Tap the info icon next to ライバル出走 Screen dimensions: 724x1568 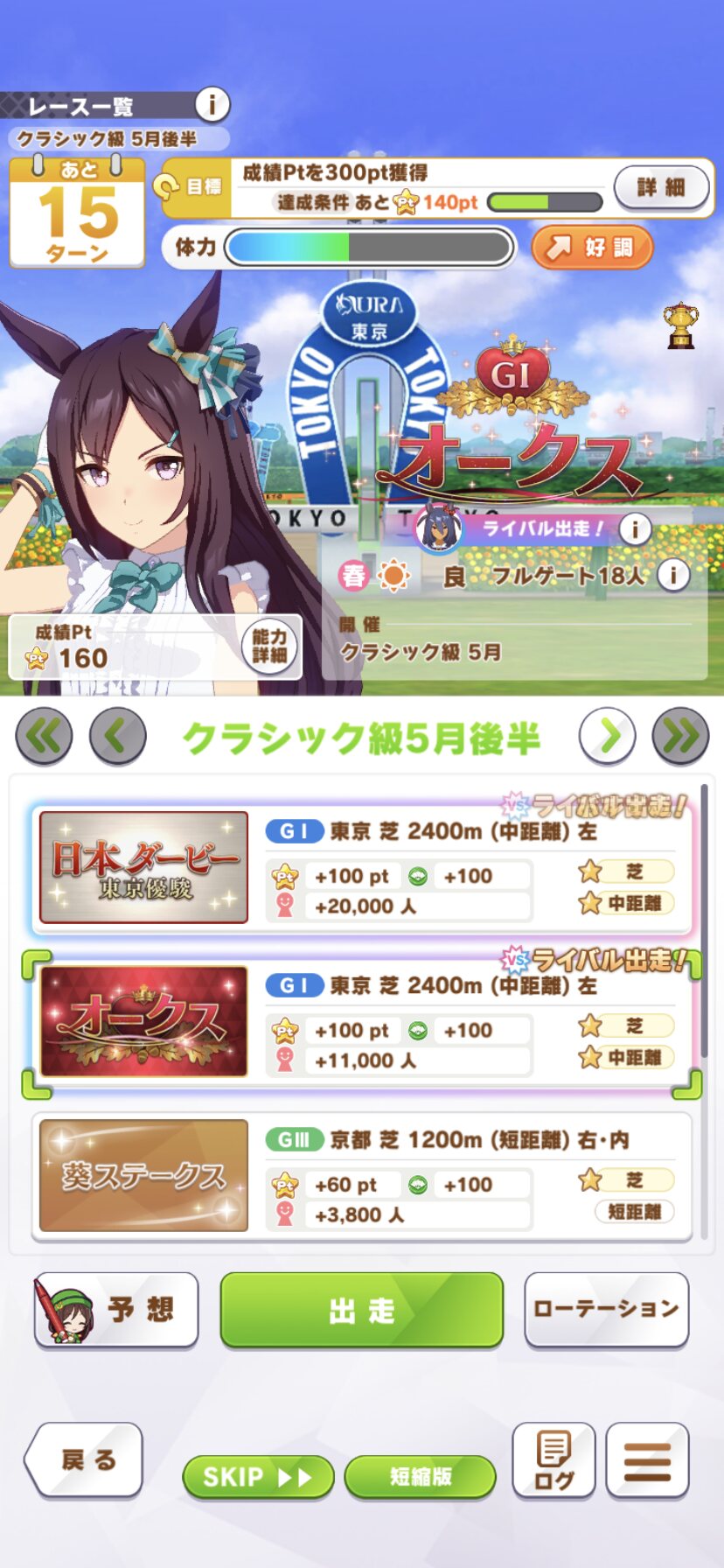coord(635,528)
